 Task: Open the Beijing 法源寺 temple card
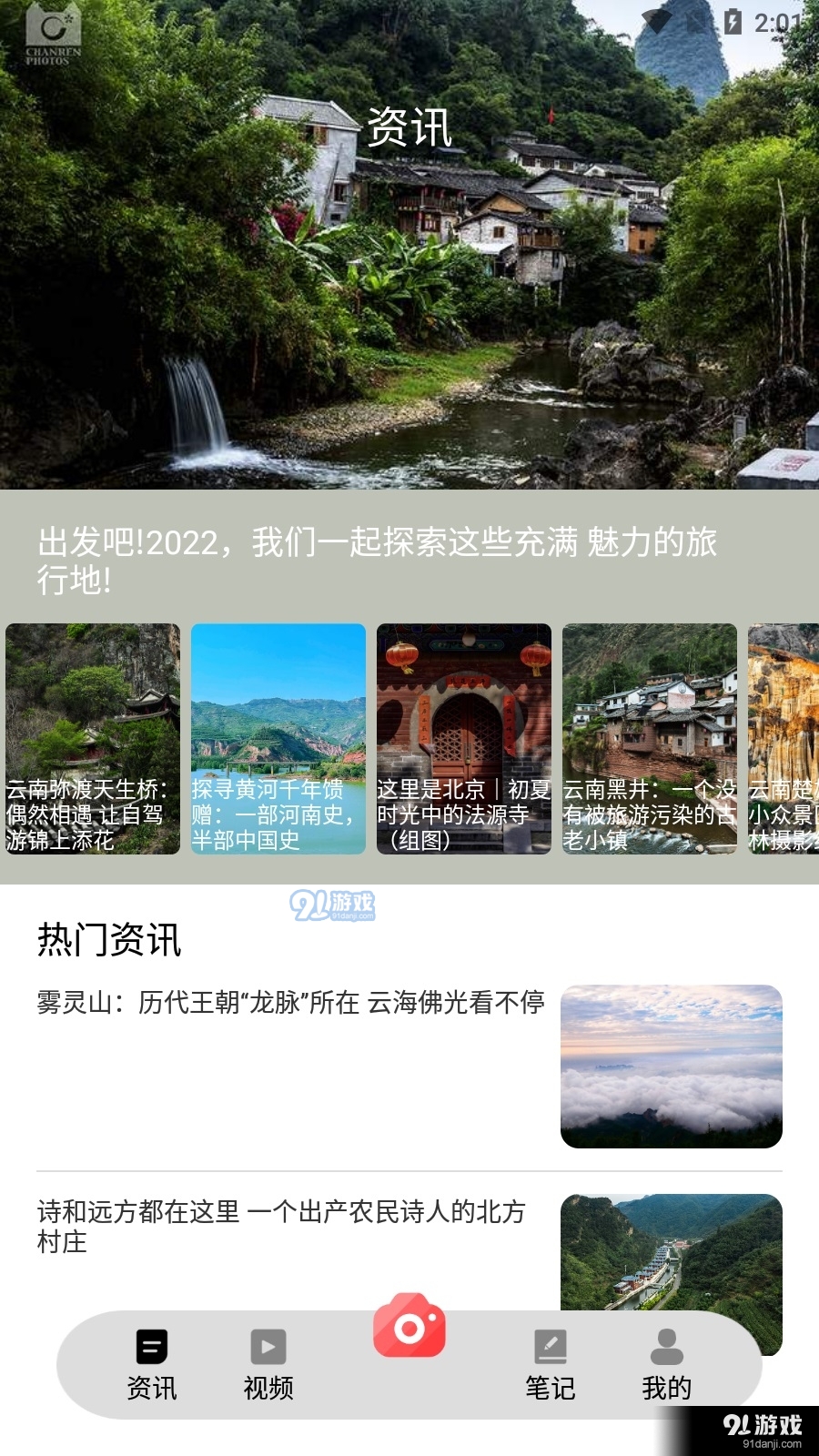[x=463, y=739]
